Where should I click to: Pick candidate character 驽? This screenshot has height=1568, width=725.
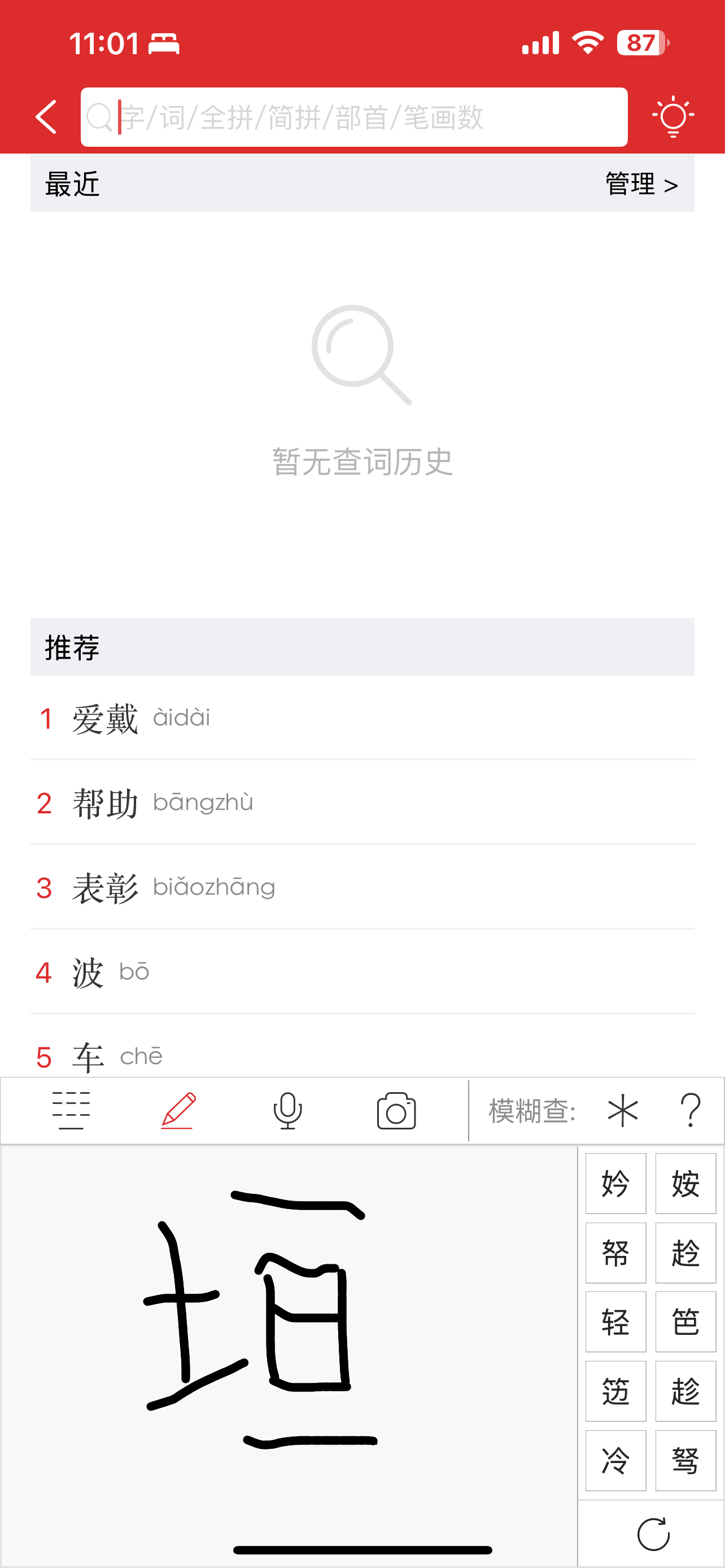pyautogui.click(x=685, y=1460)
